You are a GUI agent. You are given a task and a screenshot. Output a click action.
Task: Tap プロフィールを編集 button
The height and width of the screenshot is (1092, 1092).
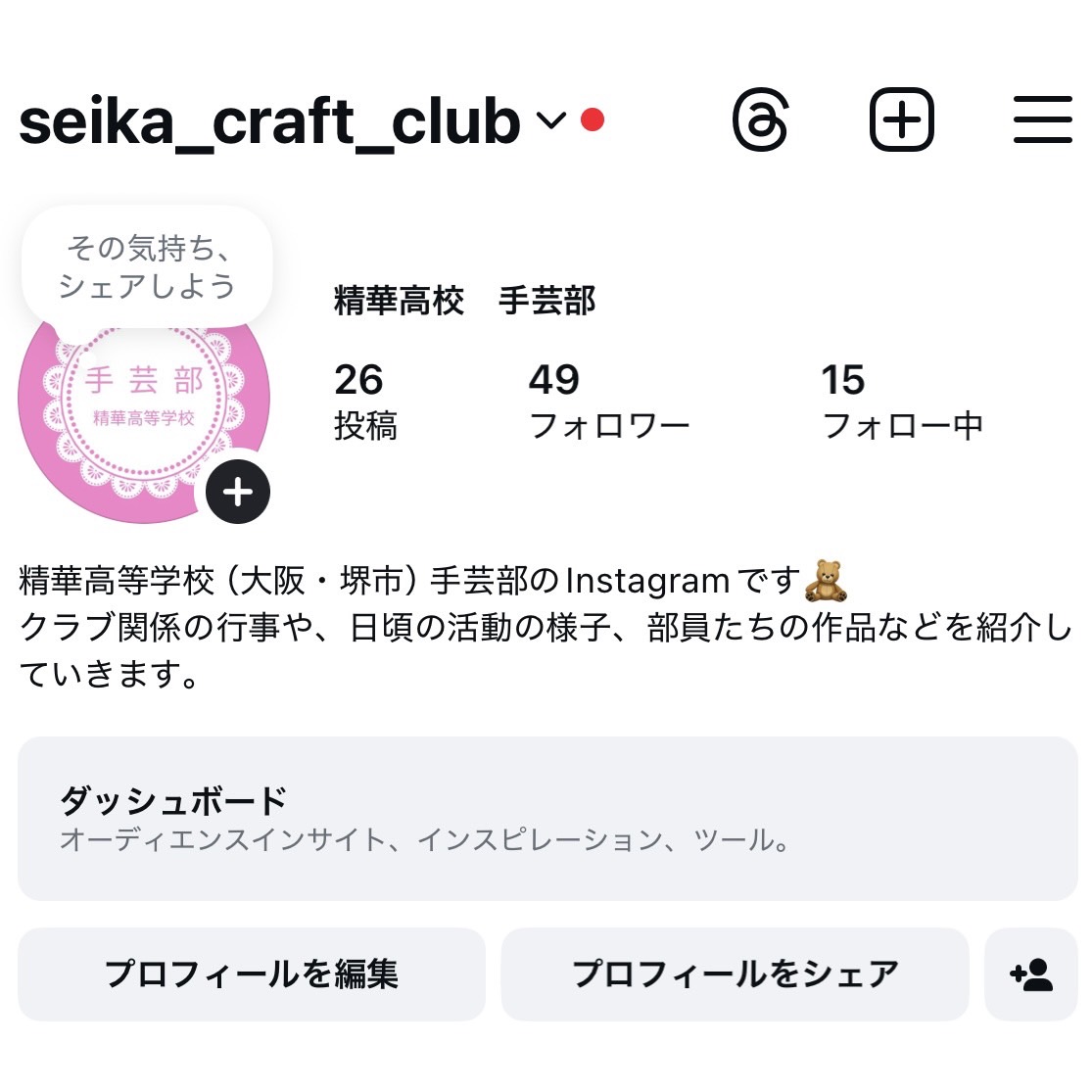click(252, 974)
